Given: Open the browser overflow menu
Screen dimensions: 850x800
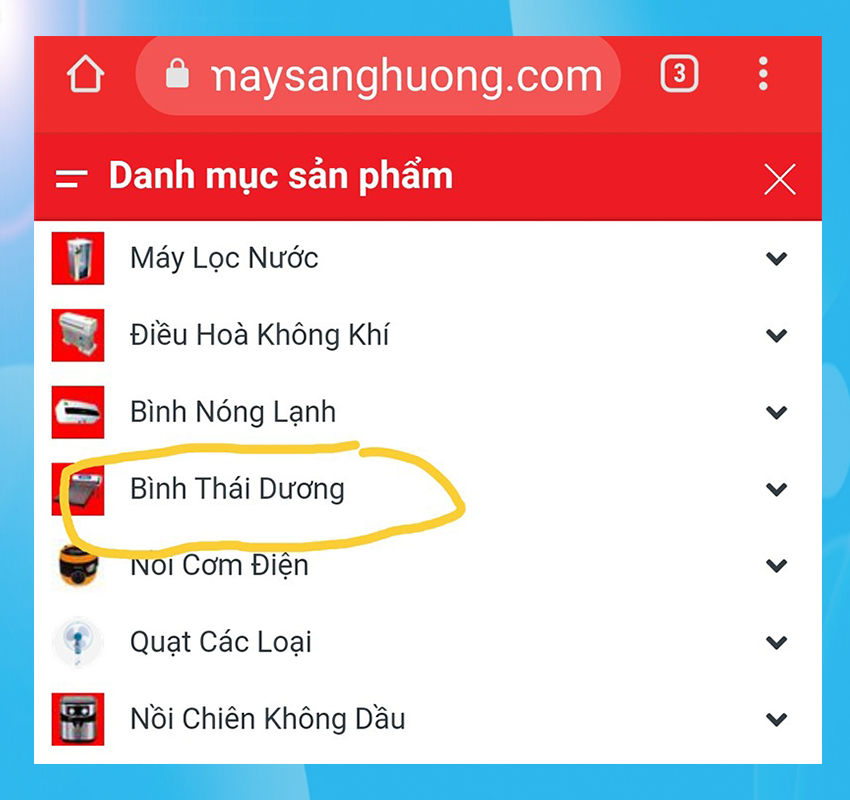Looking at the screenshot, I should click(763, 74).
